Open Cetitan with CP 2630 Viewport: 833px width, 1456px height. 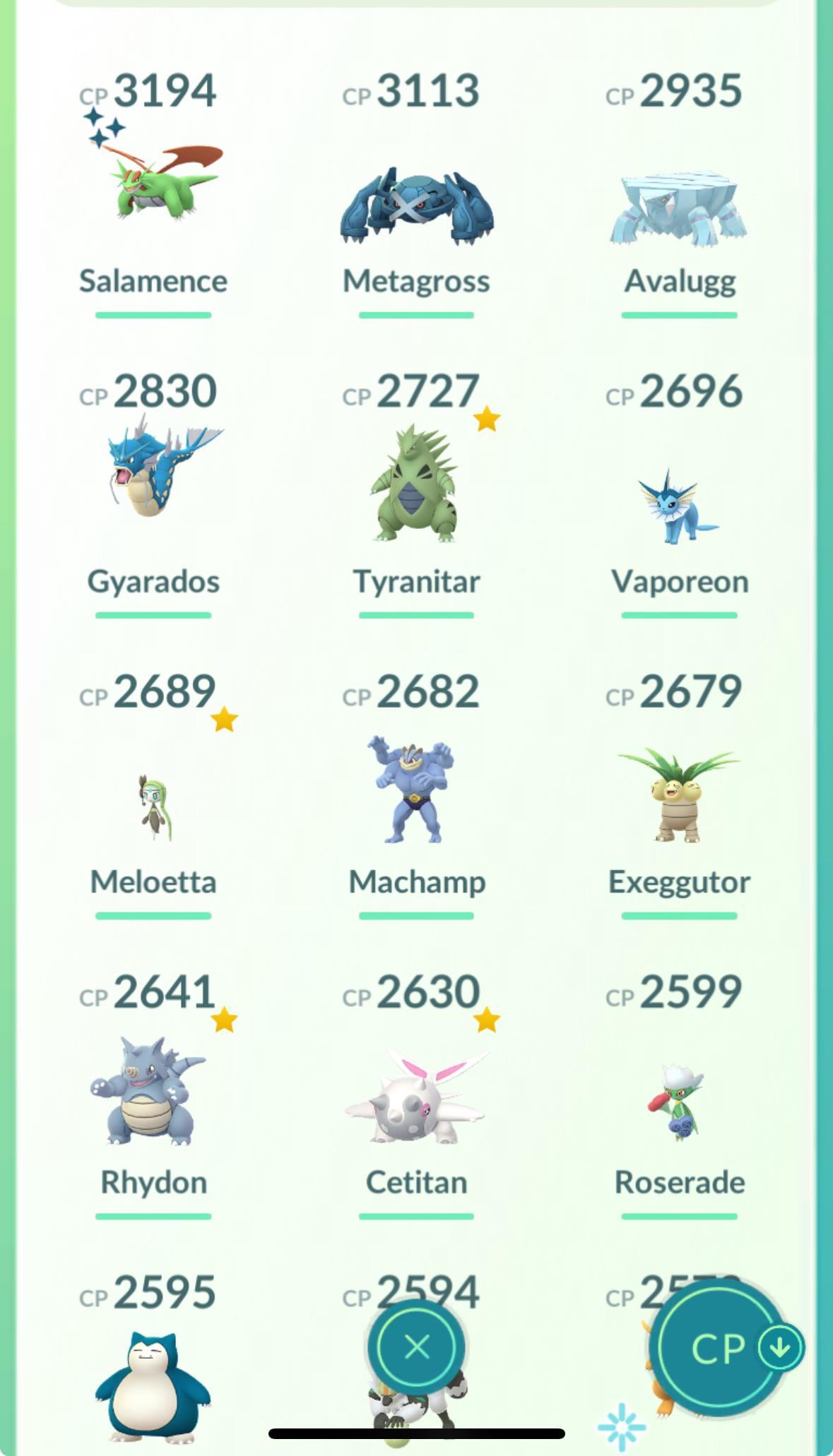coord(416,1098)
